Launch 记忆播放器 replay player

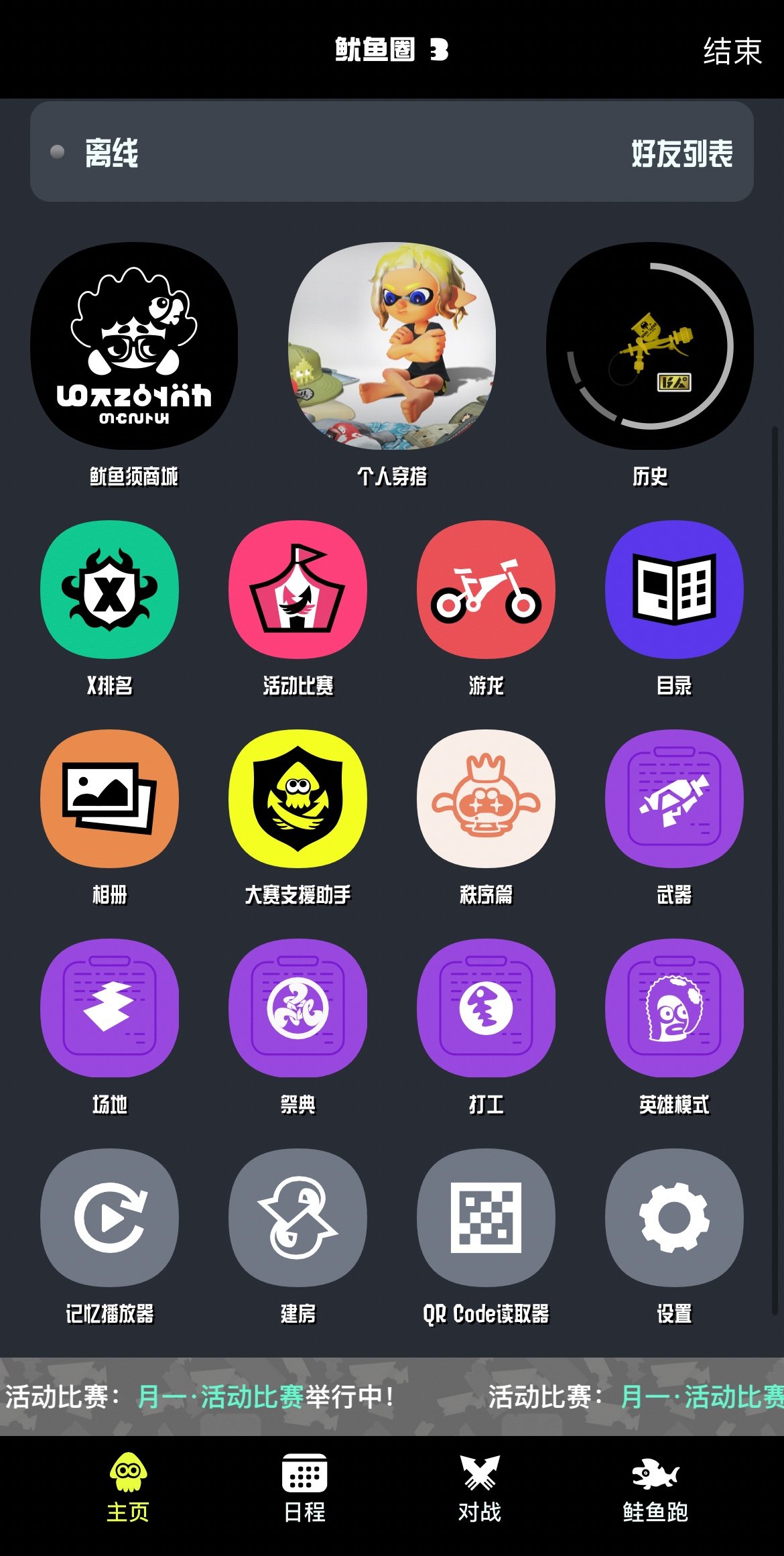[x=109, y=1217]
